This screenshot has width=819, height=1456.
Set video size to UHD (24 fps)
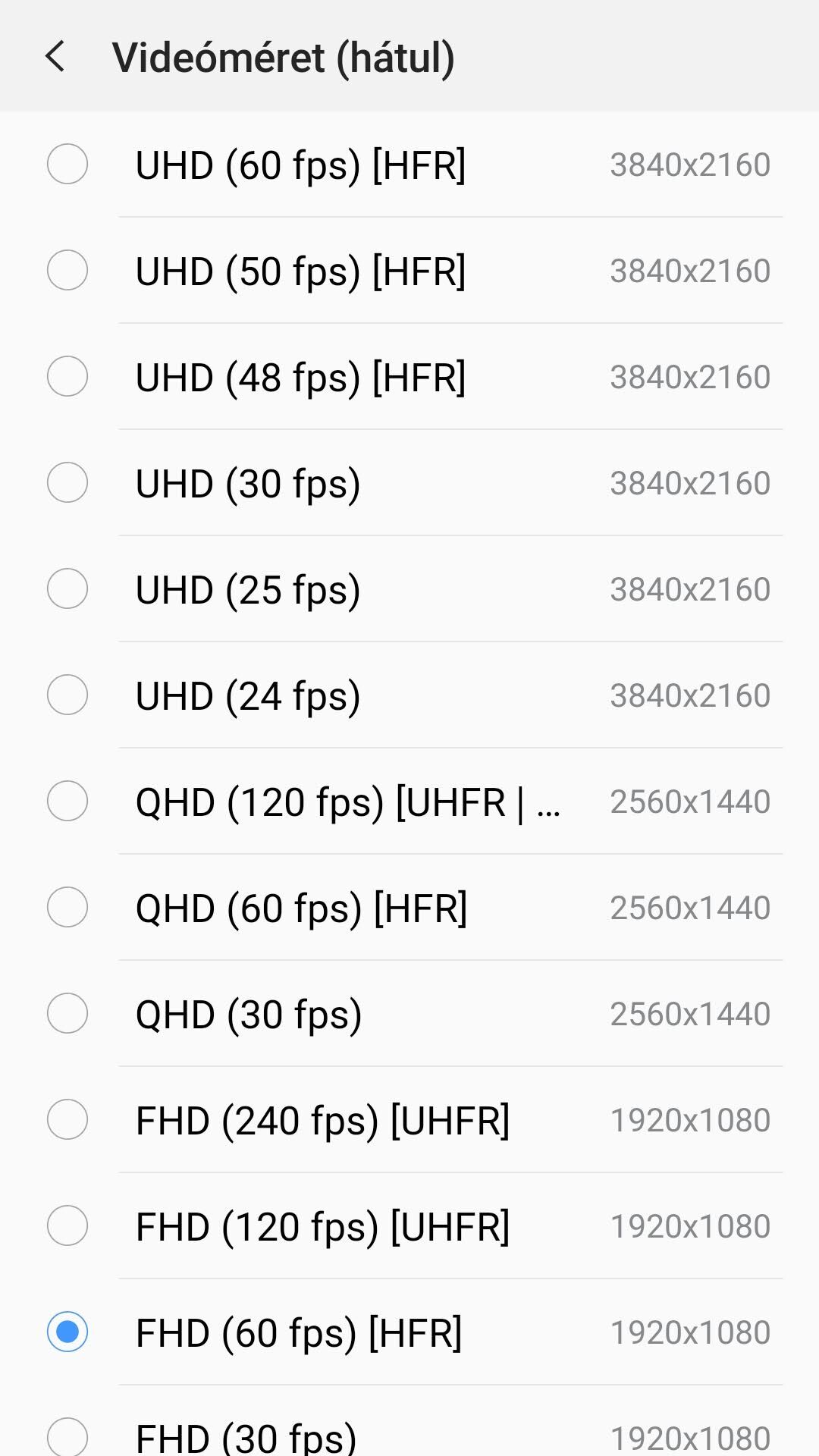point(409,695)
